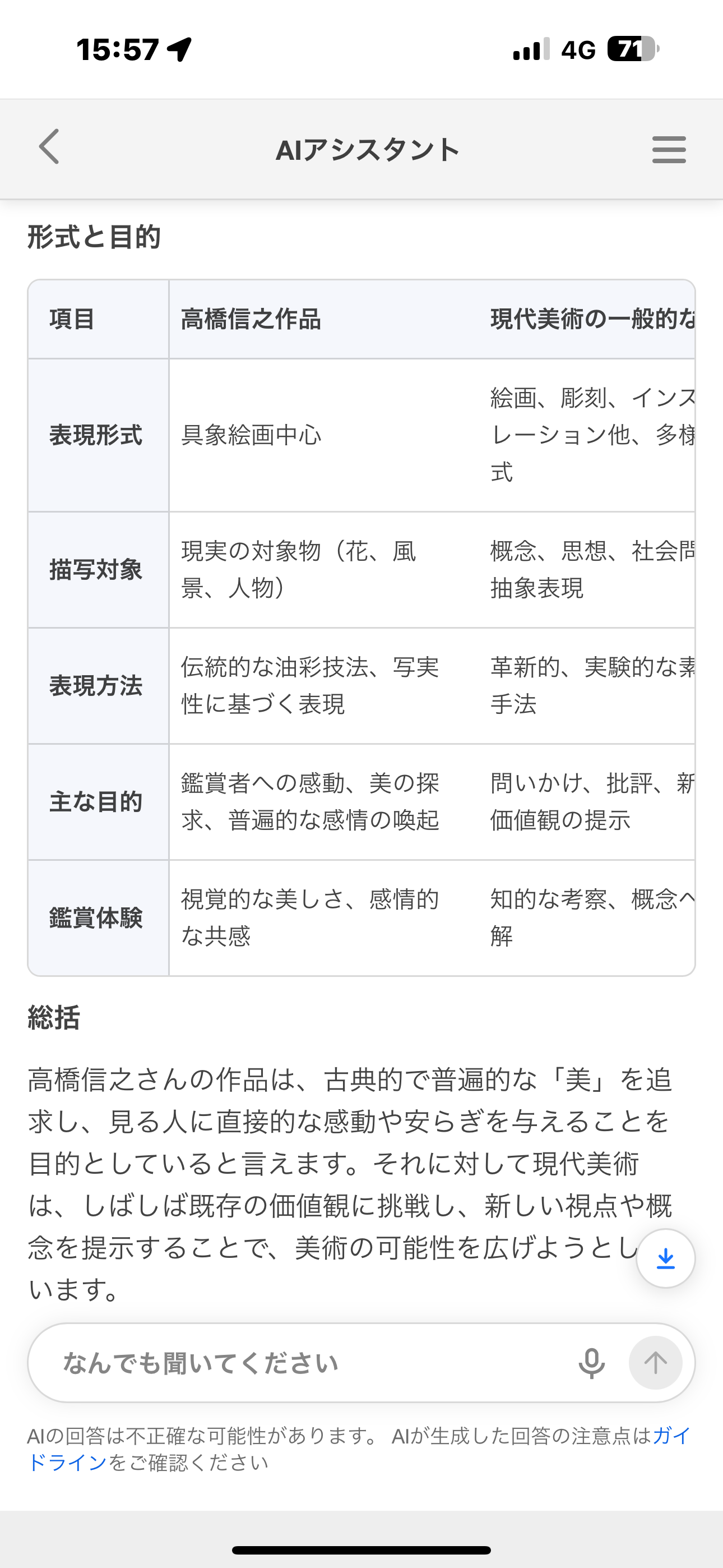The width and height of the screenshot is (723, 1568).
Task: Start voice input with the microphone
Action: [591, 1363]
